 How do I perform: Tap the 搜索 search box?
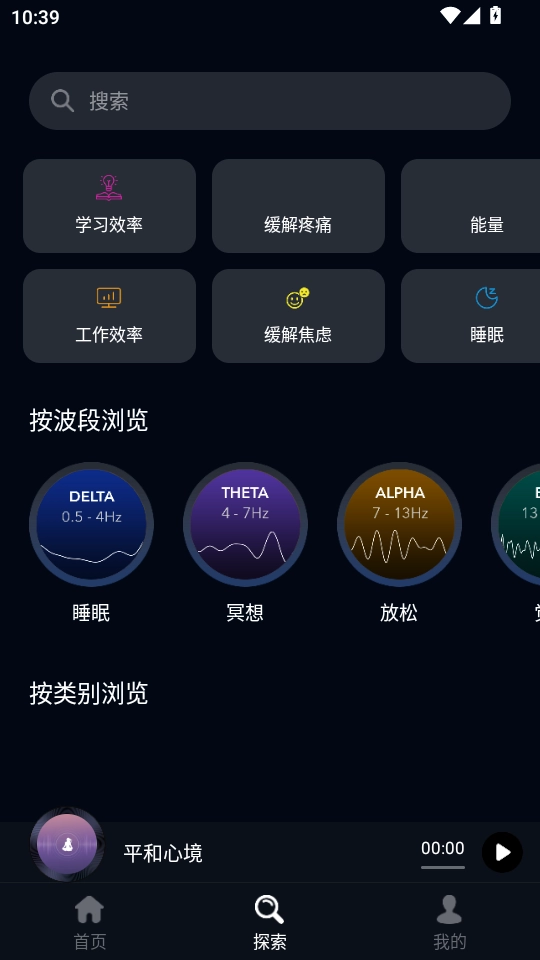click(269, 101)
